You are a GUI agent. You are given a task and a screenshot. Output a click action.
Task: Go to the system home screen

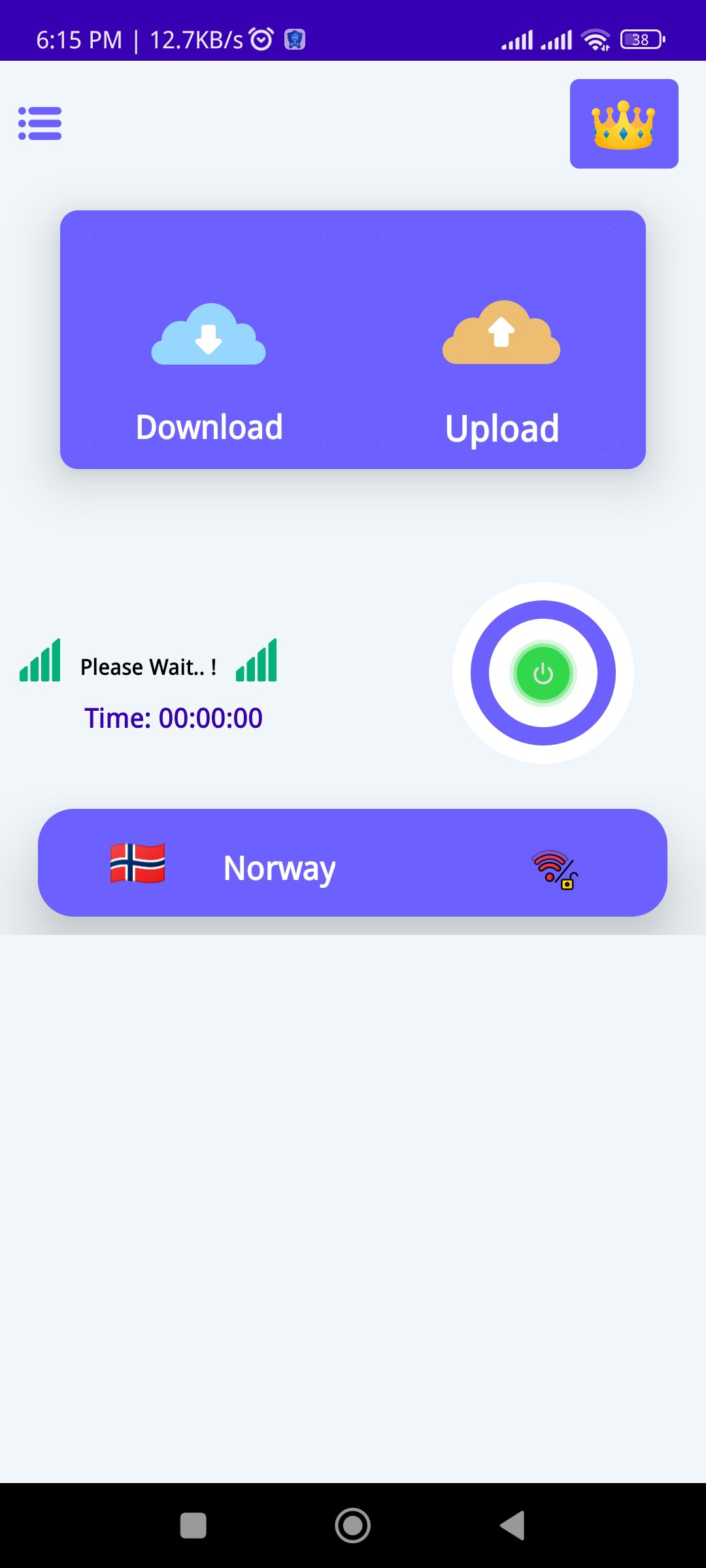(x=352, y=1526)
